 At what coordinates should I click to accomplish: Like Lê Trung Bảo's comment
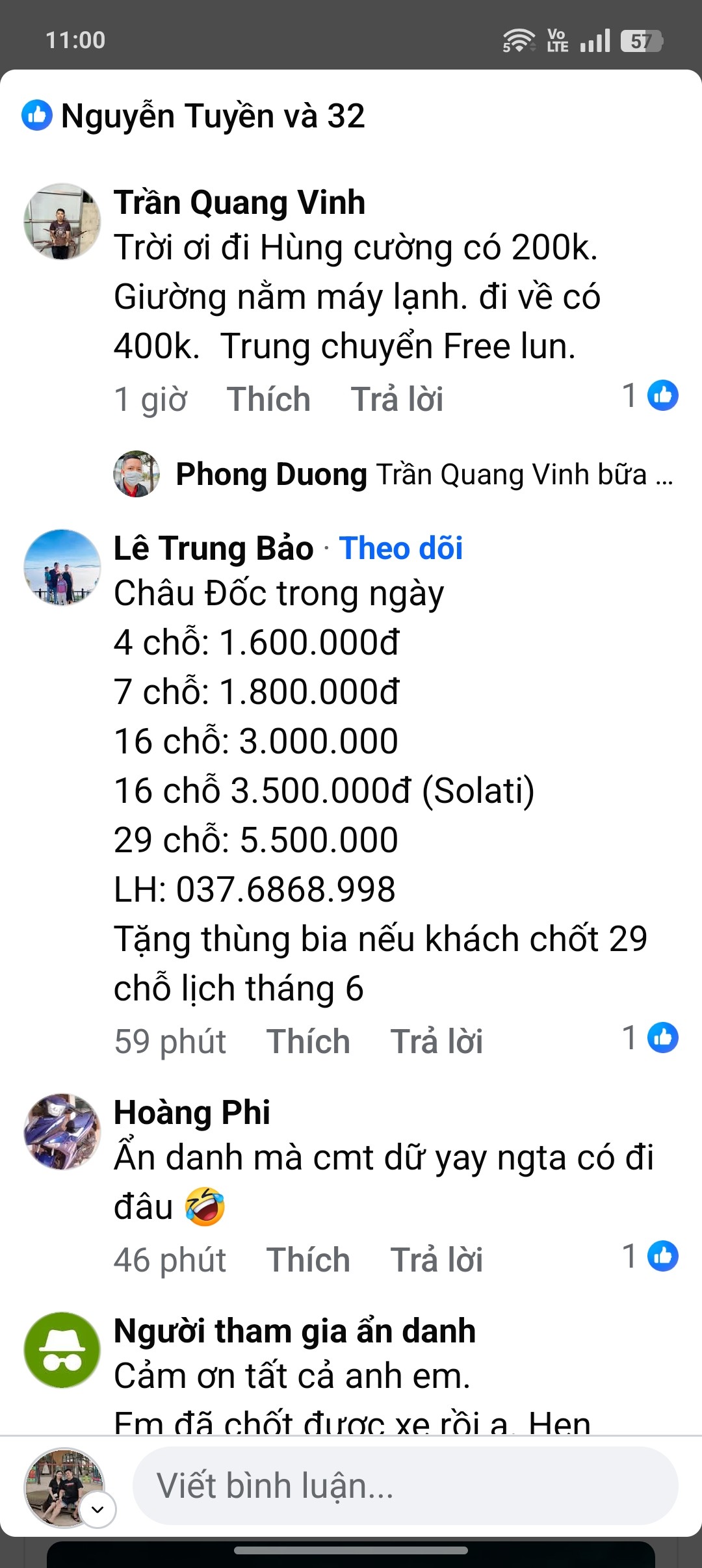coord(308,1041)
